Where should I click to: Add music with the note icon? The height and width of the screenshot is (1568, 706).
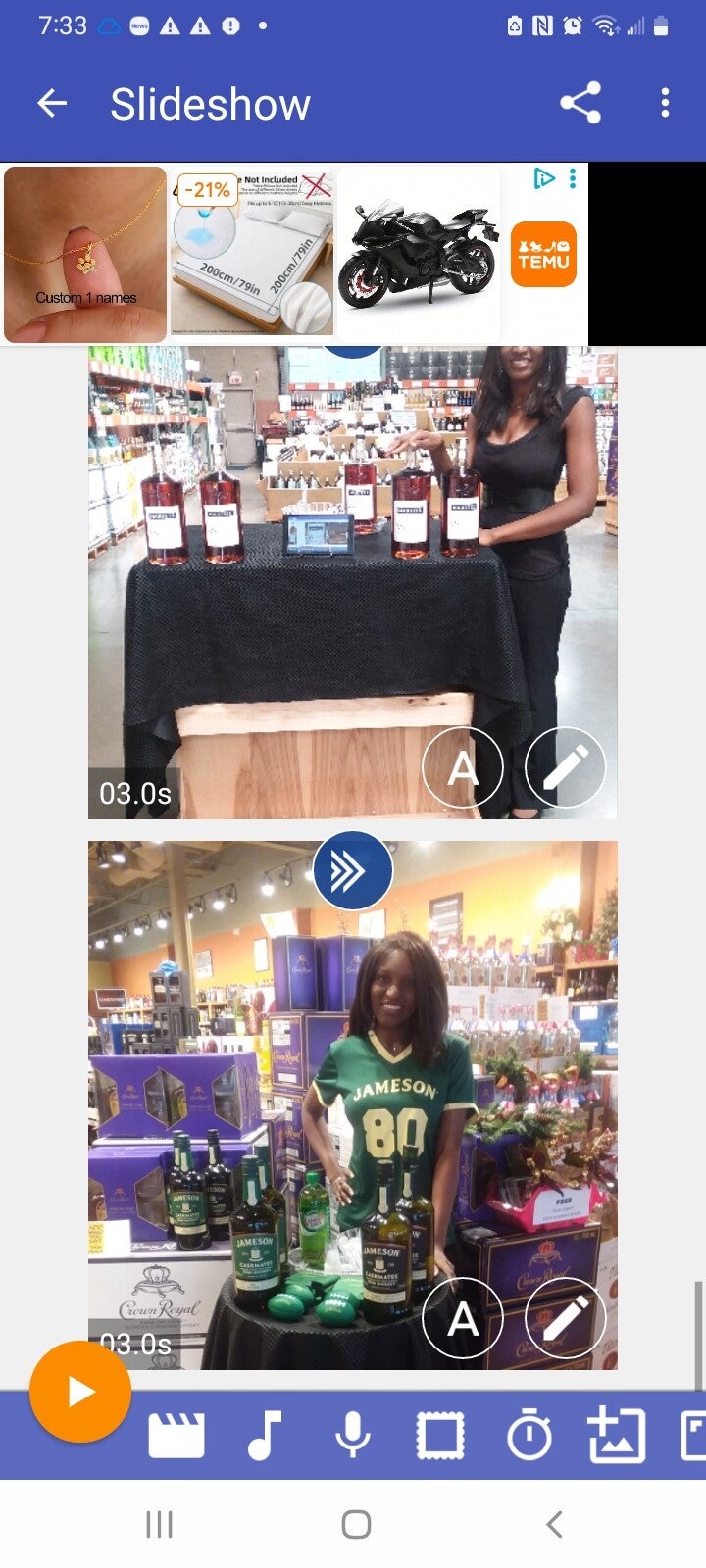click(265, 1437)
